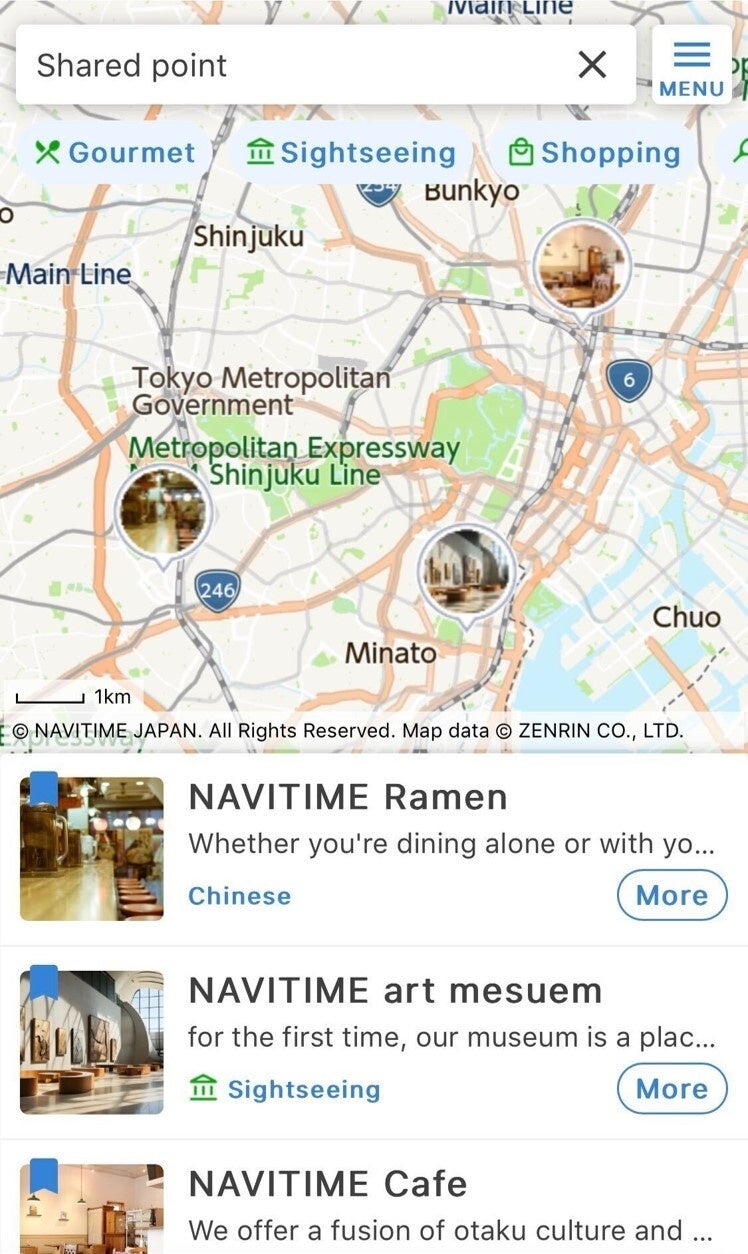This screenshot has width=748, height=1254.
Task: Open the Sightseeing link under art mesuem
Action: (x=285, y=1089)
